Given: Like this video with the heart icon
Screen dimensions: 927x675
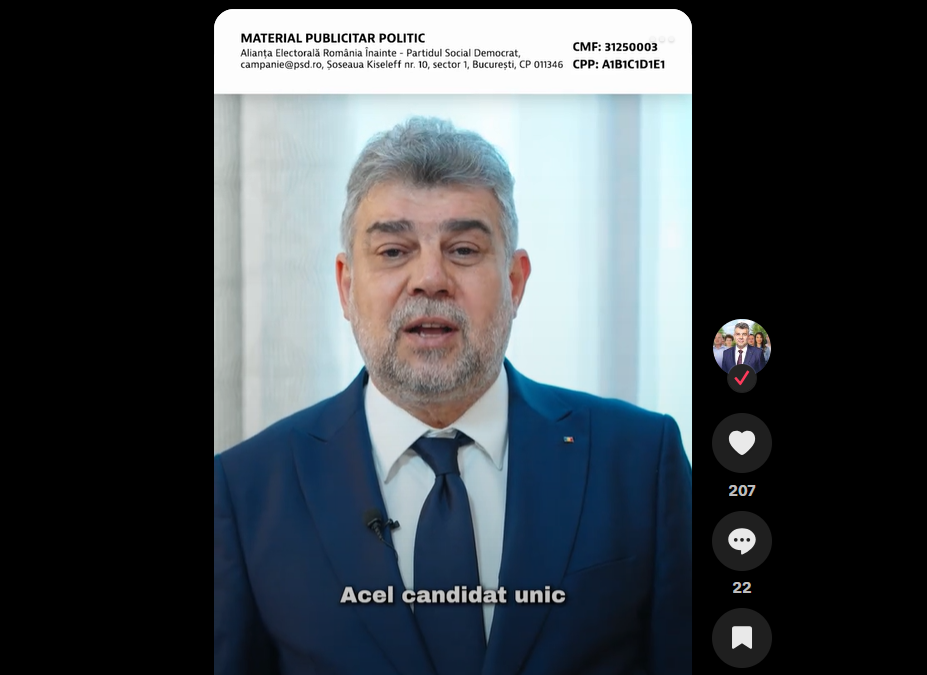Looking at the screenshot, I should tap(741, 443).
